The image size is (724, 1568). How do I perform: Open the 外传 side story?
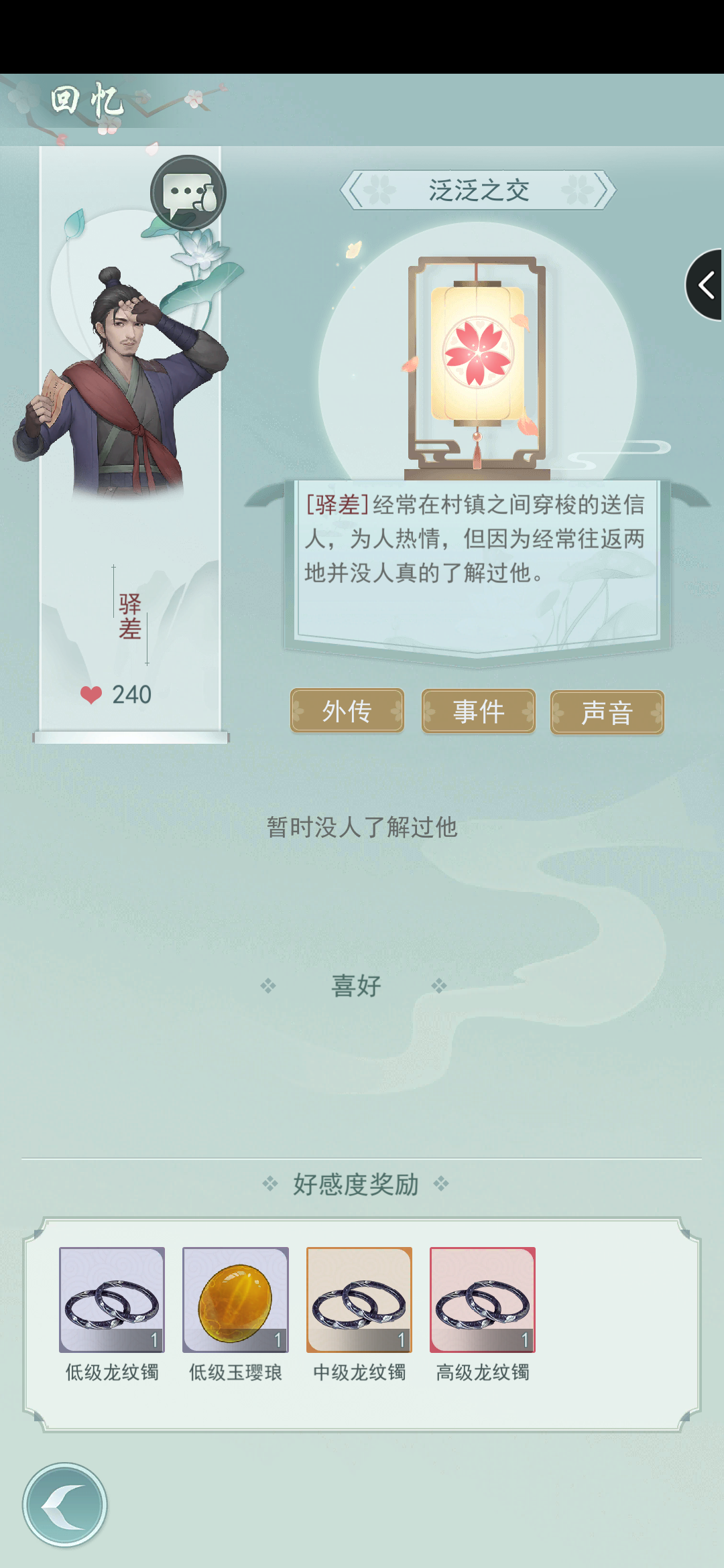click(347, 711)
